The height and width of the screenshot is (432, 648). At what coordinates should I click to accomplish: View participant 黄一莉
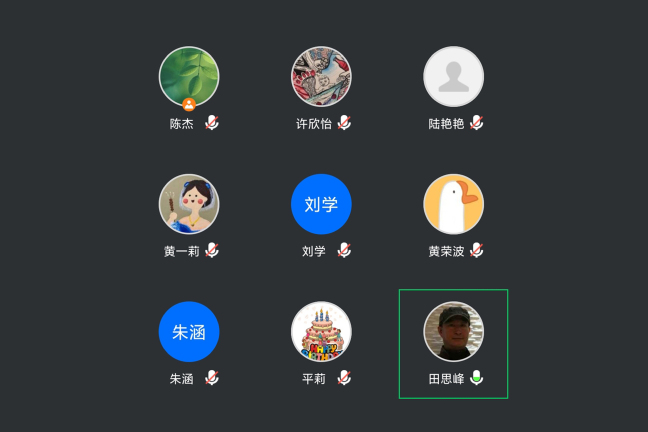click(x=189, y=204)
